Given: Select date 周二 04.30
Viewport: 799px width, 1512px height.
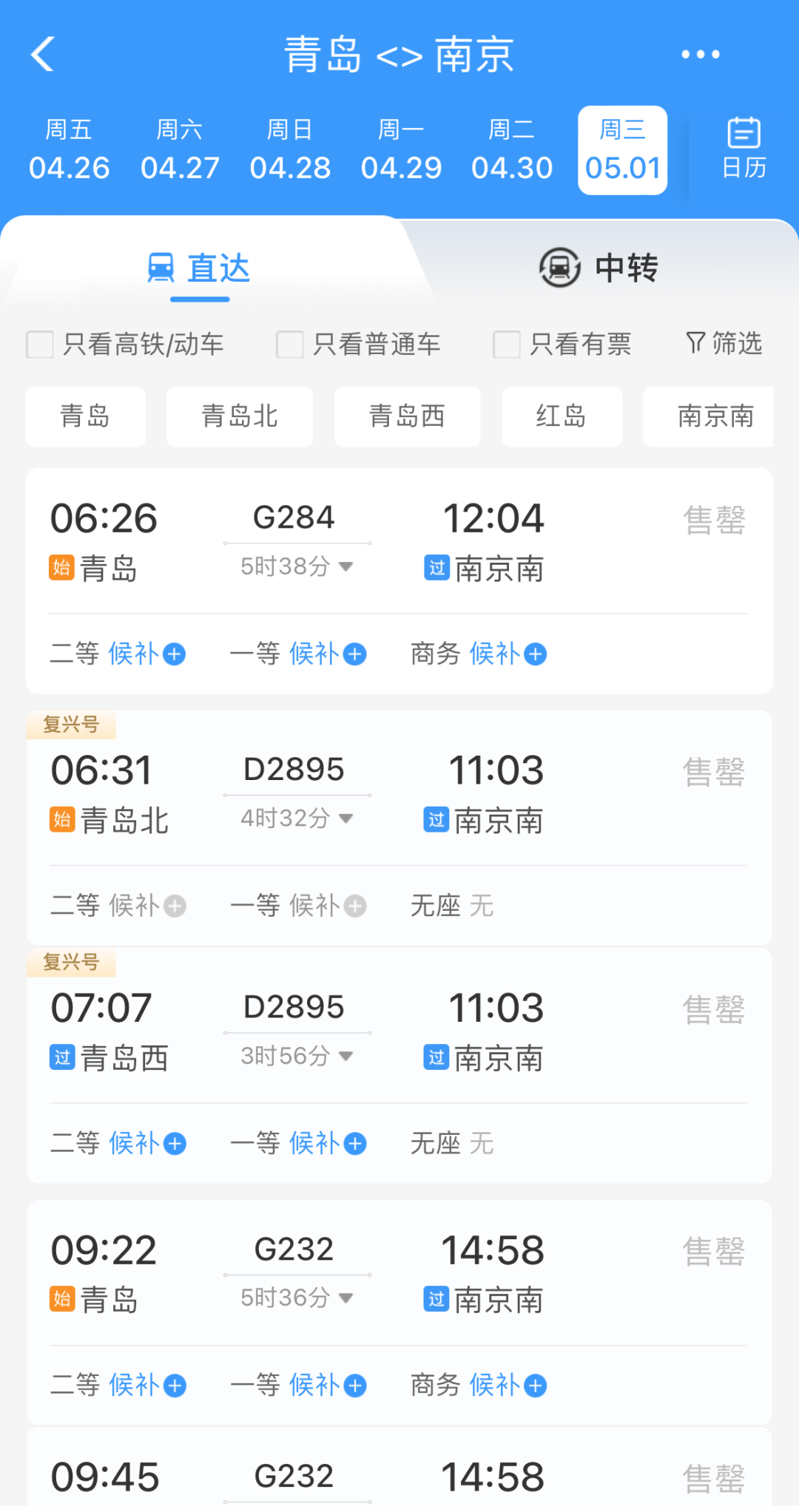Looking at the screenshot, I should click(512, 150).
